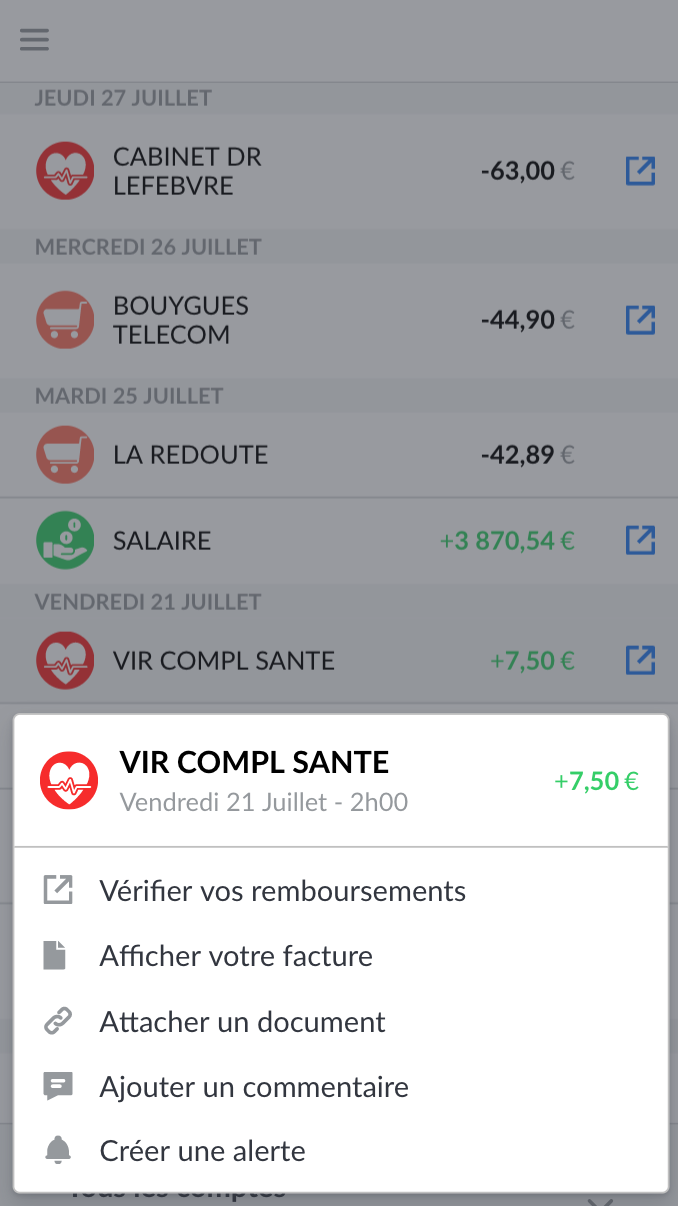The image size is (678, 1206).
Task: Tap Attacher un document
Action: click(x=242, y=1022)
